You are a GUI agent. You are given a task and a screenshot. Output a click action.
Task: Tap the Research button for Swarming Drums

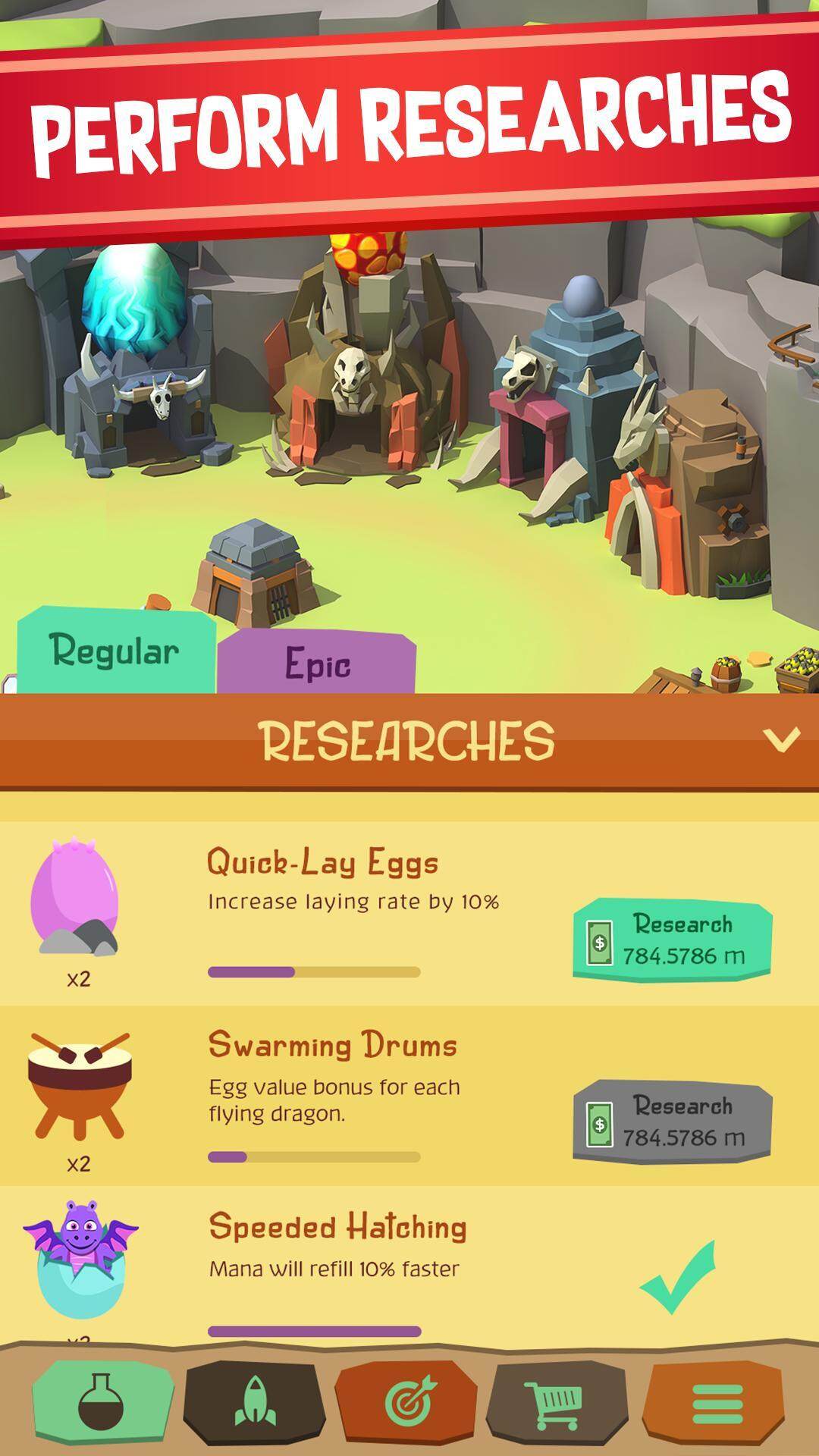(x=673, y=1122)
